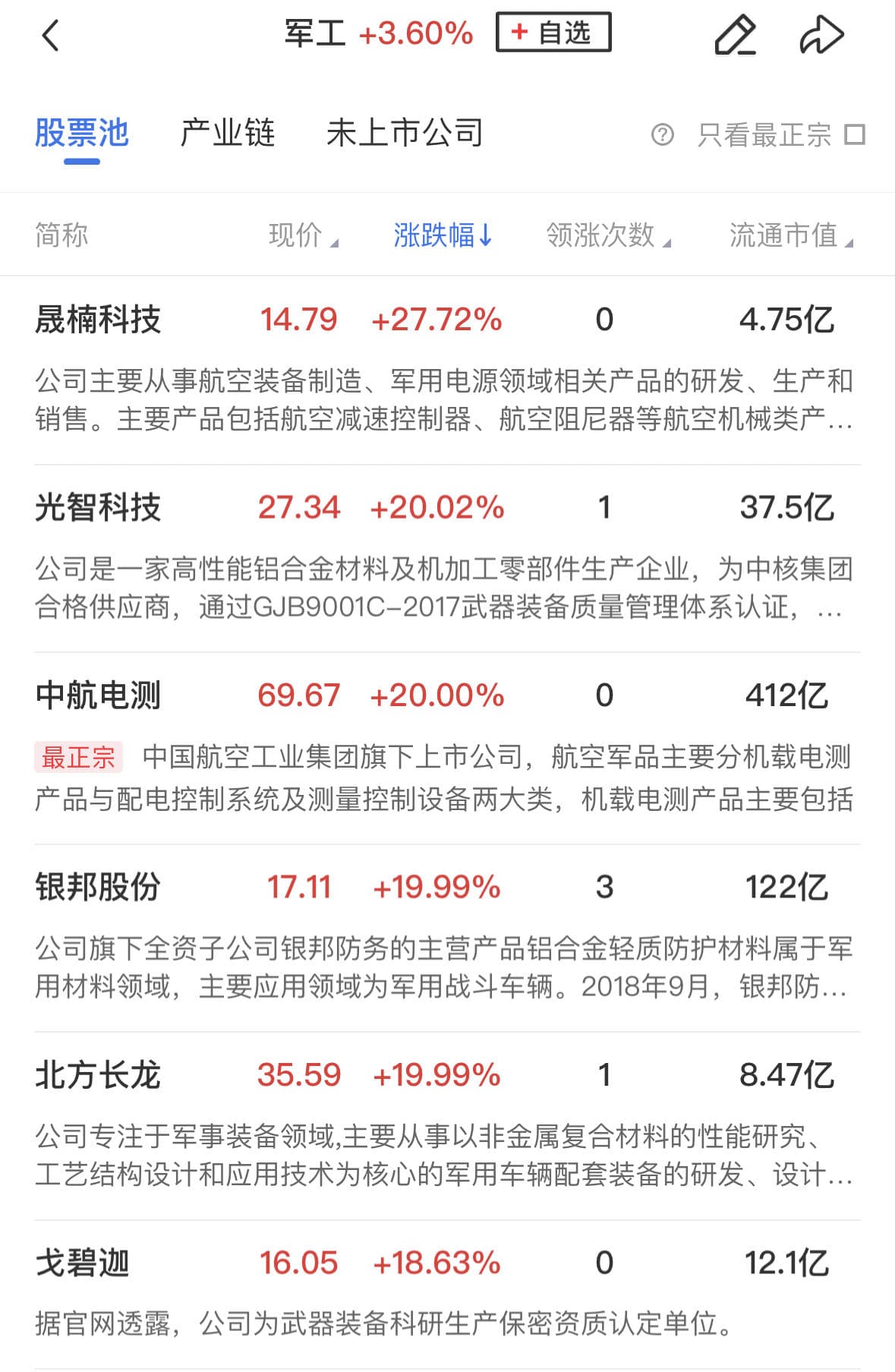This screenshot has width=895, height=1372.
Task: Open the edit pencil icon
Action: tap(735, 35)
